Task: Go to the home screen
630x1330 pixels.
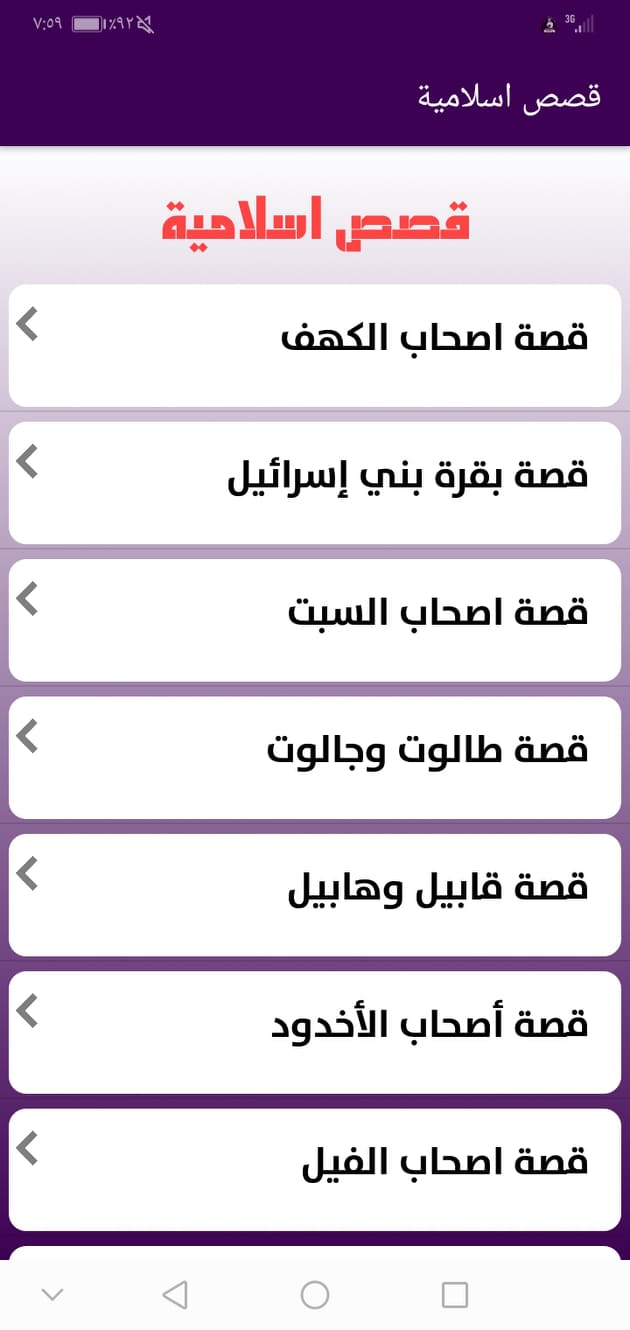Action: pos(315,1295)
